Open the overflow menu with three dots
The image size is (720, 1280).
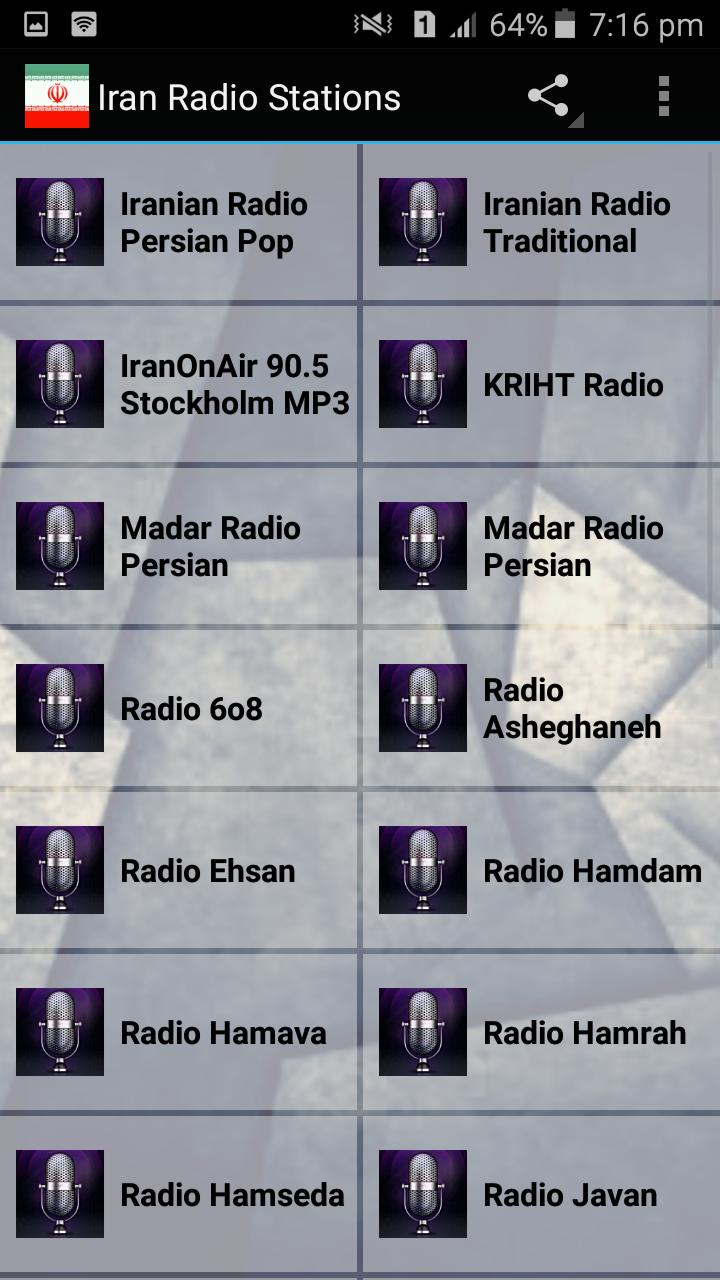pyautogui.click(x=663, y=96)
